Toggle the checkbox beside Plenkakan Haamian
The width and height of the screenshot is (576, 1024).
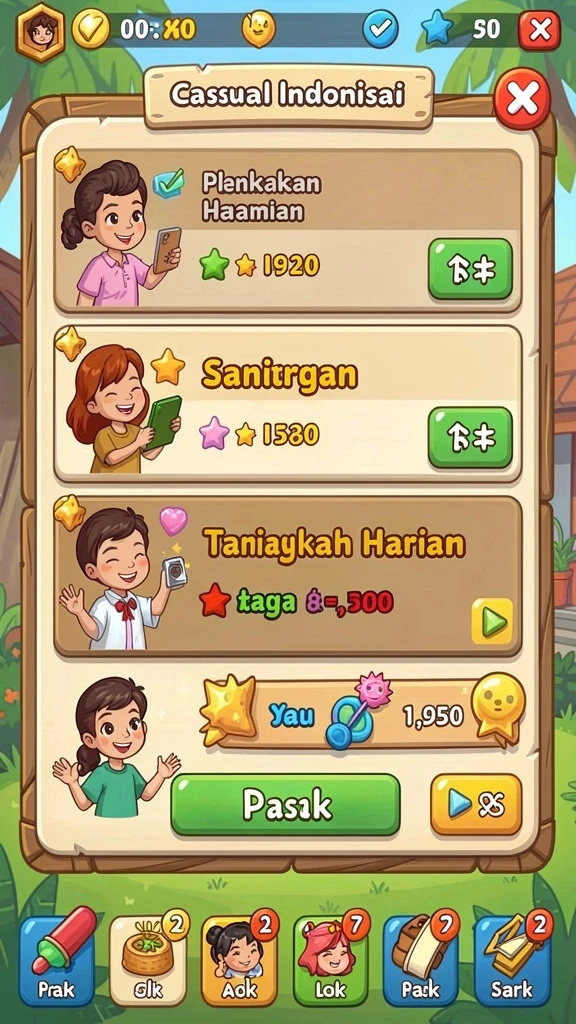168,184
